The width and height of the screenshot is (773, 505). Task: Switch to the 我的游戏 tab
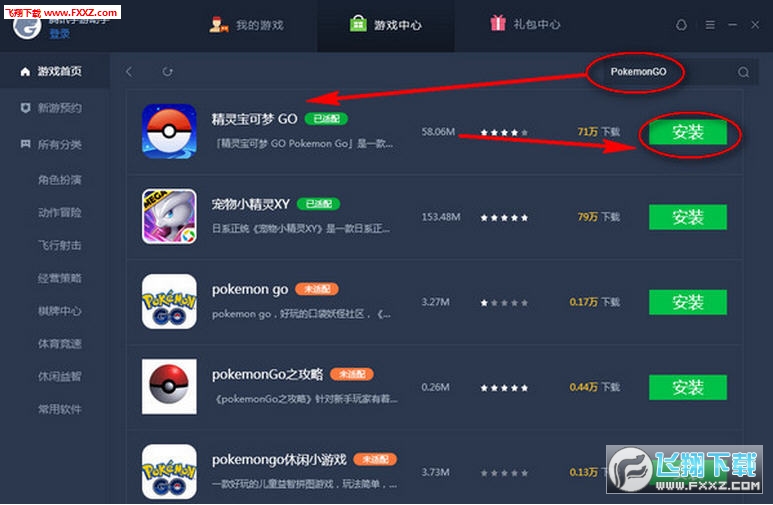(248, 25)
